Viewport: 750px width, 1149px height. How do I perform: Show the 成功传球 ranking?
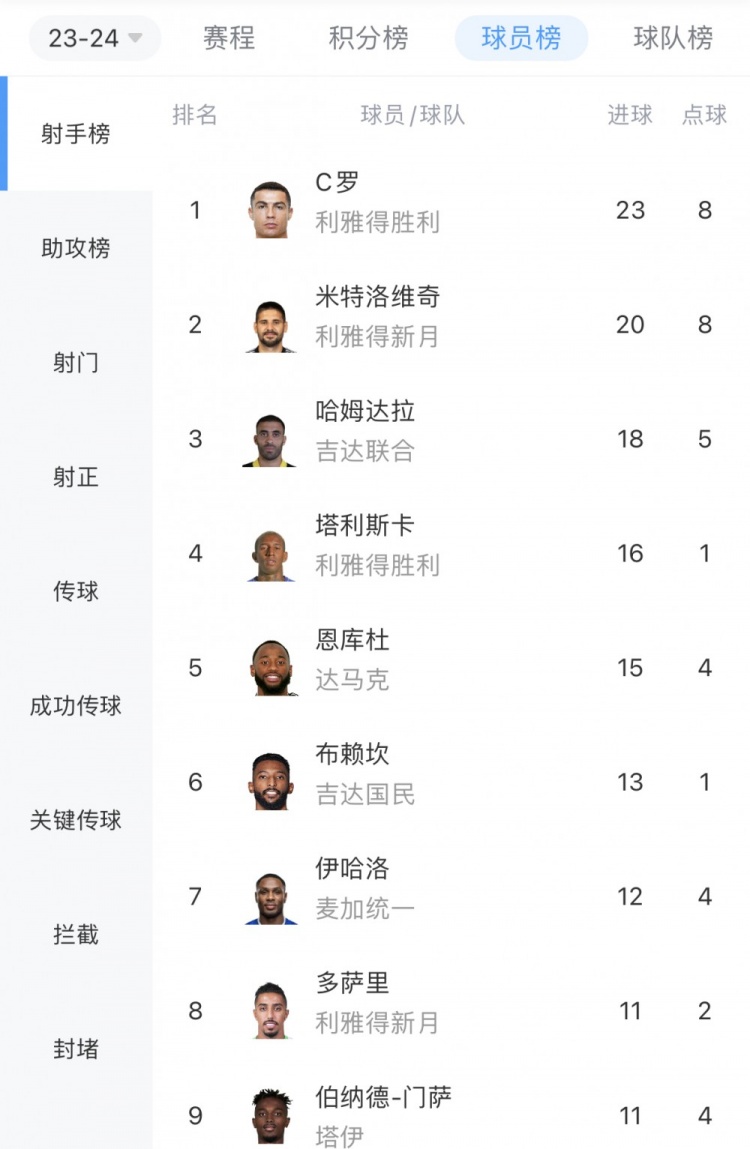76,706
